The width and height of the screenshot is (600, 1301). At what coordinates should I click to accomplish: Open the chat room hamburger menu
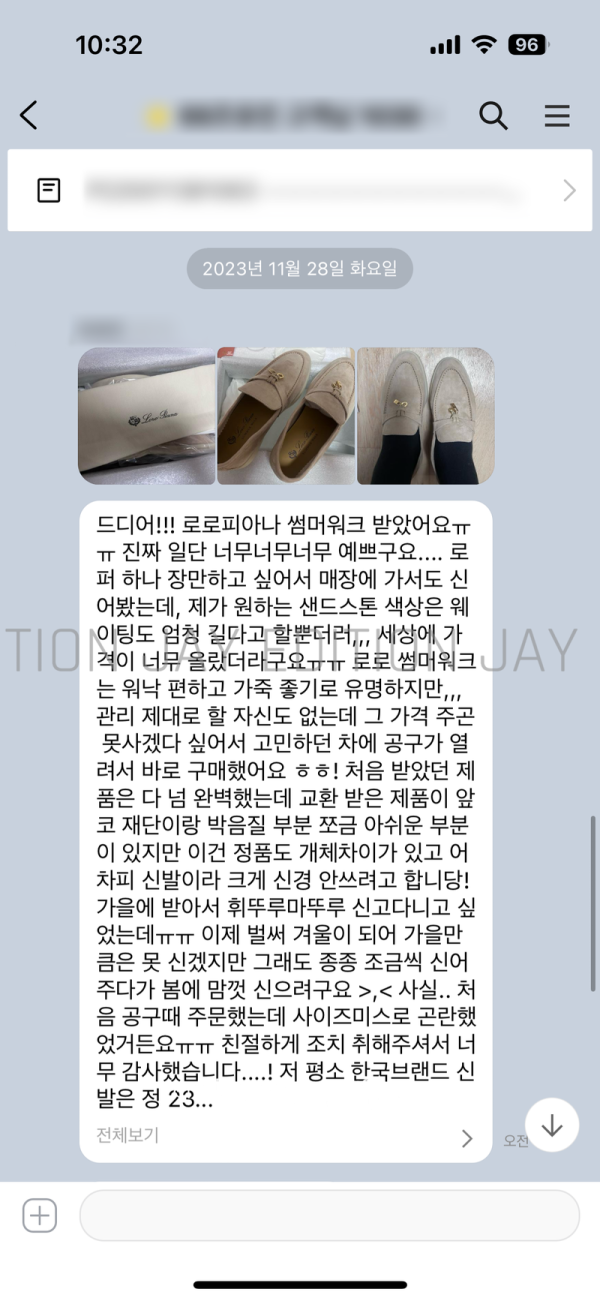point(557,116)
